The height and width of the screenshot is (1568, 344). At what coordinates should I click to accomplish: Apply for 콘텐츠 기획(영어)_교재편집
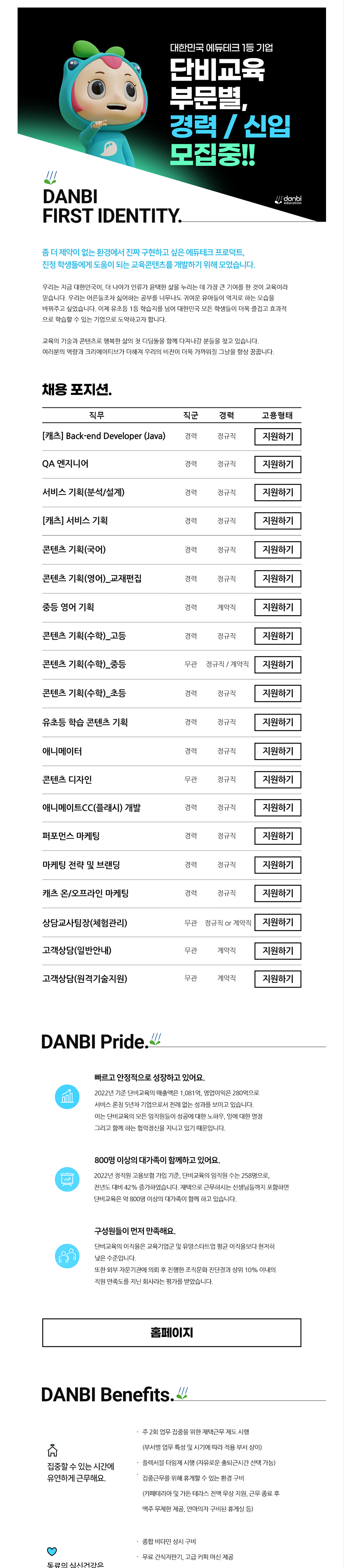(278, 579)
